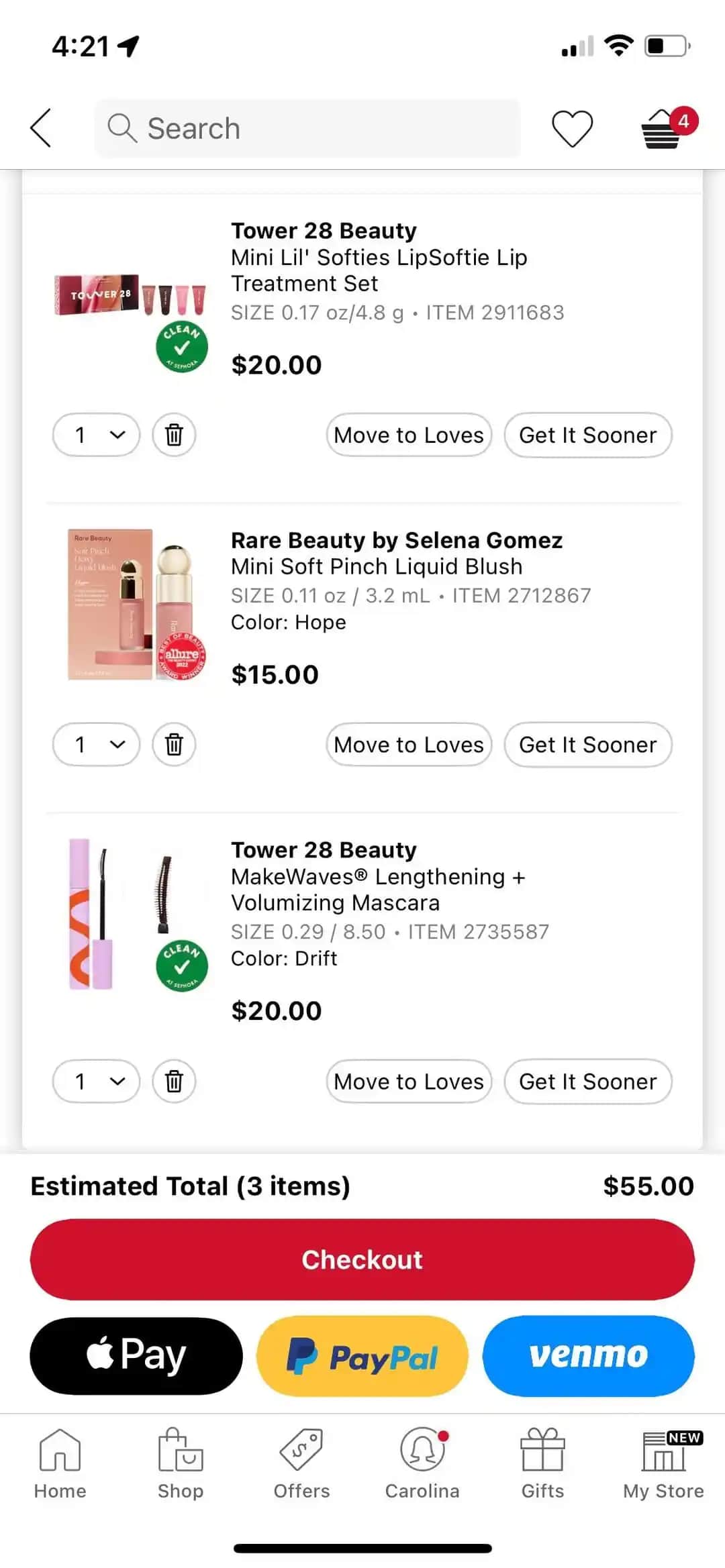The height and width of the screenshot is (1568, 725).
Task: Select Get It Sooner for MakeWaves Mascara
Action: point(587,1082)
